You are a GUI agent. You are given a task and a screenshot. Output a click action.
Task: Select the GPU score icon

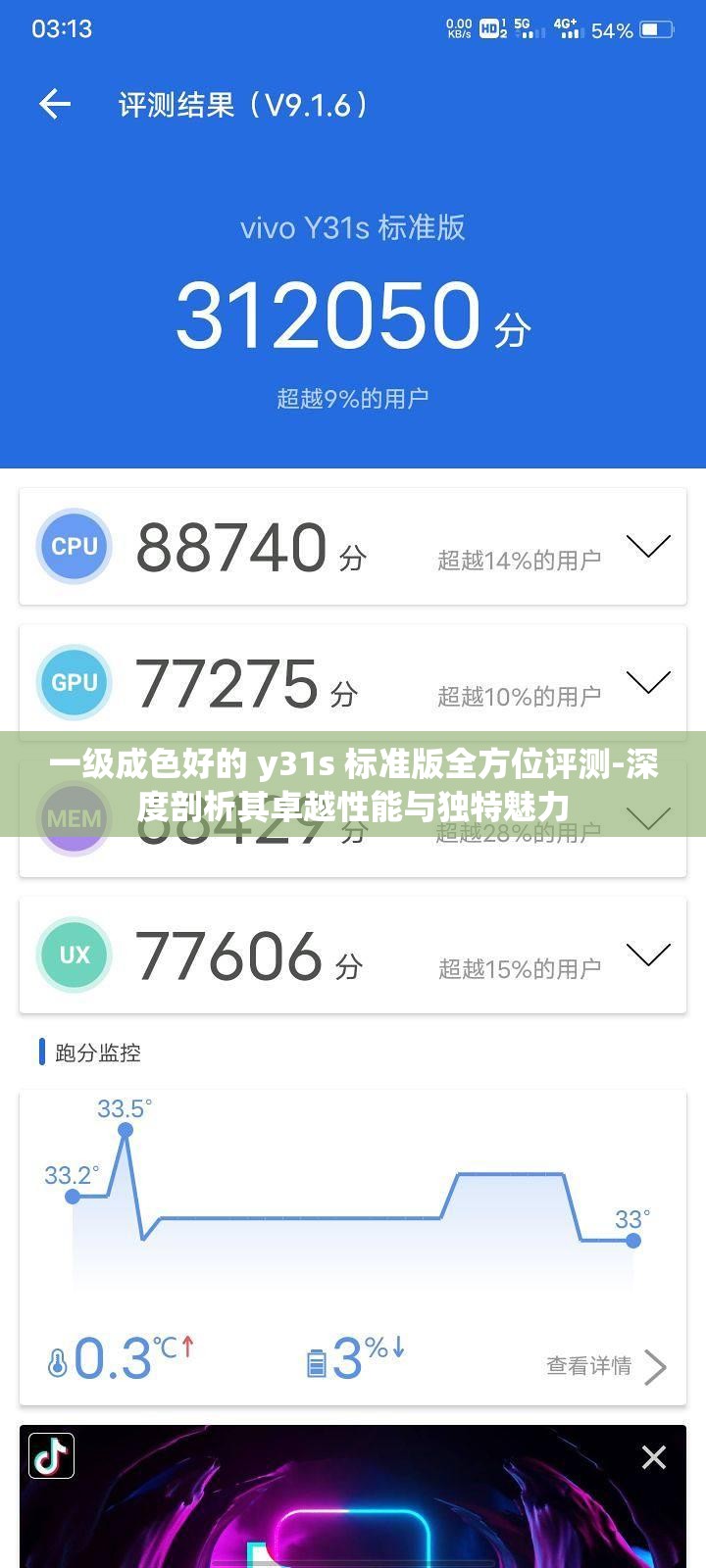tap(74, 682)
